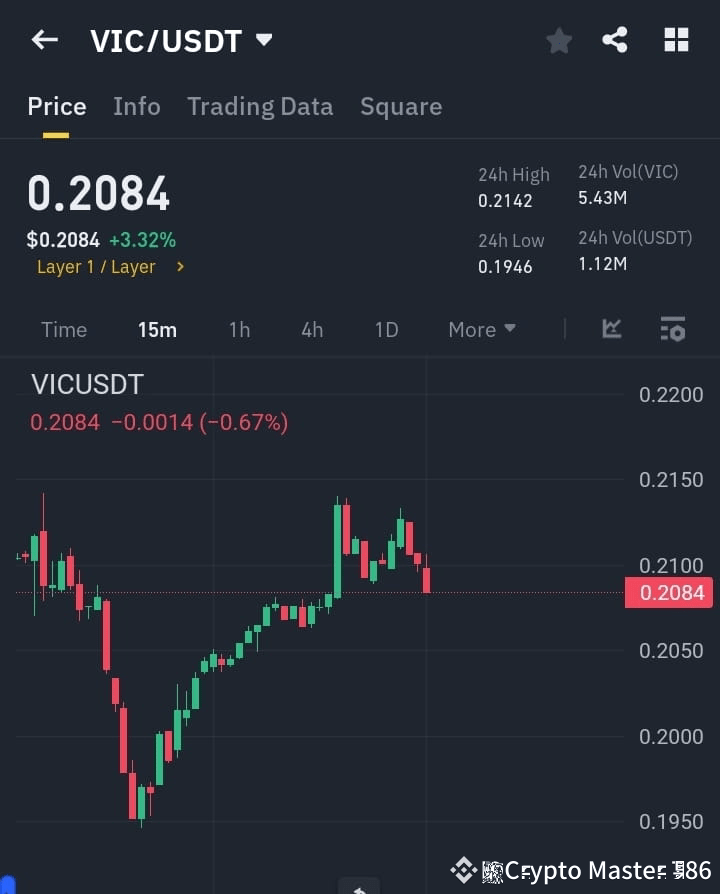Click the back arrow to exit the chart
The image size is (720, 894).
[44, 40]
